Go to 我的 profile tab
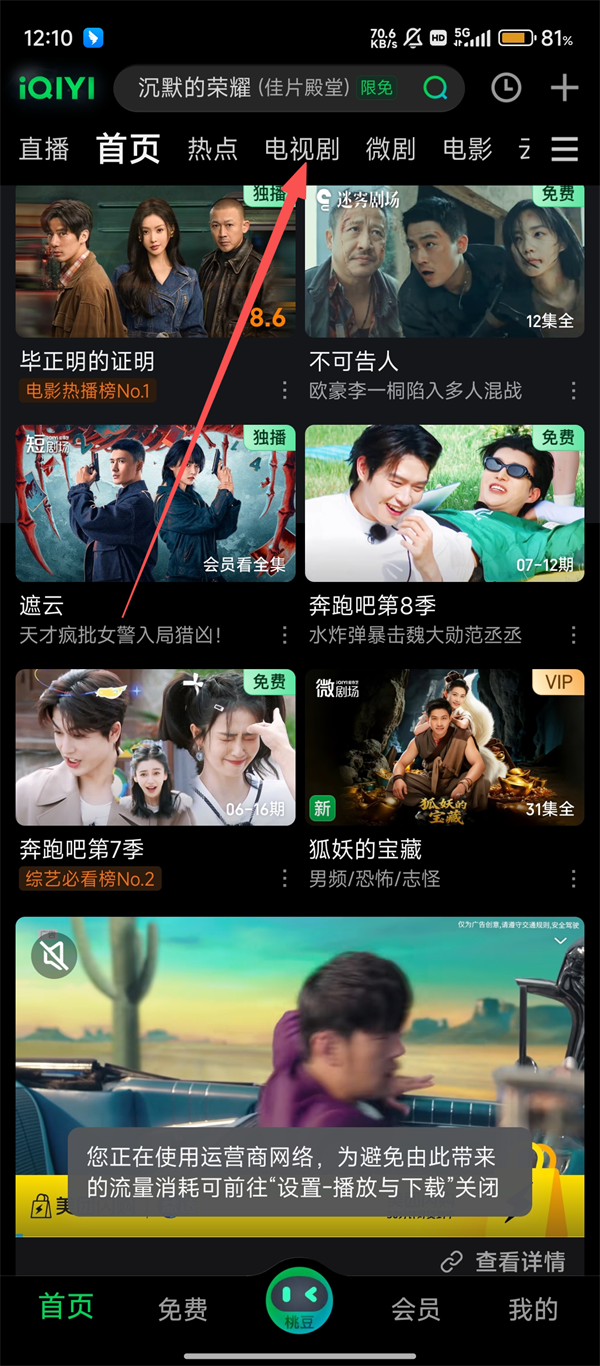The image size is (600, 1366). pyautogui.click(x=533, y=1309)
